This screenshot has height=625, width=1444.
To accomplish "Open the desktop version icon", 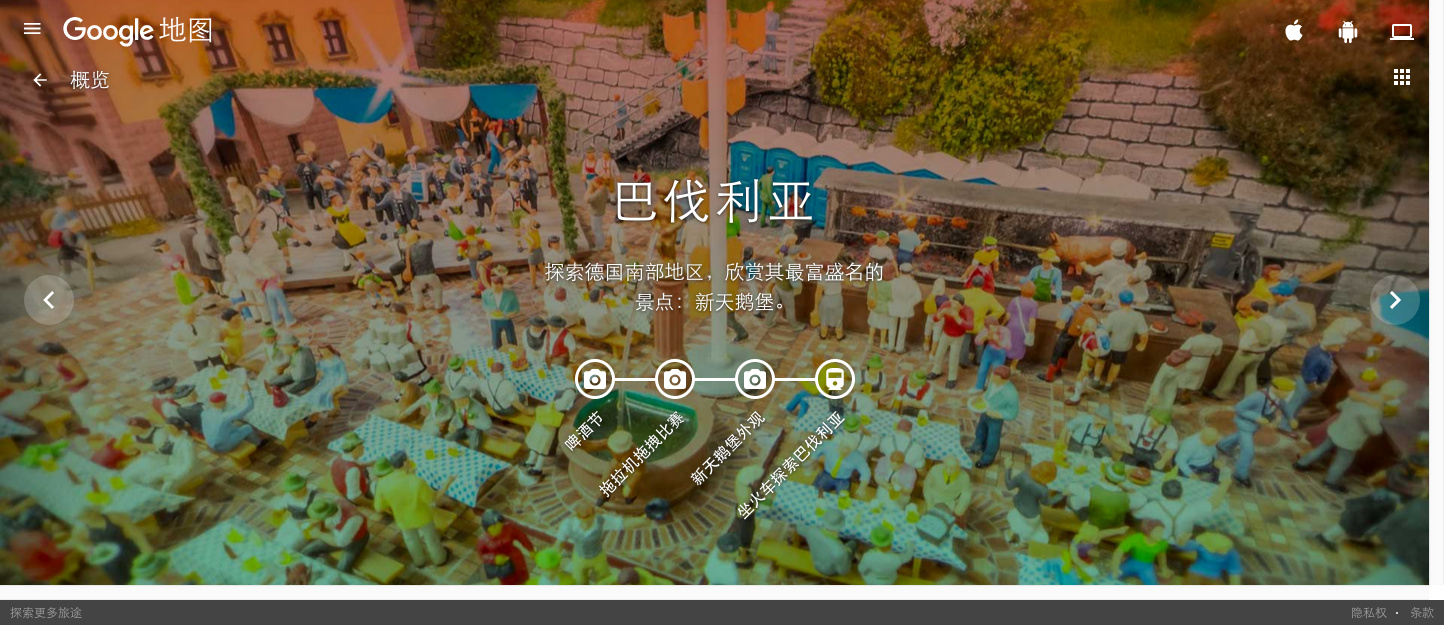I will tap(1402, 32).
